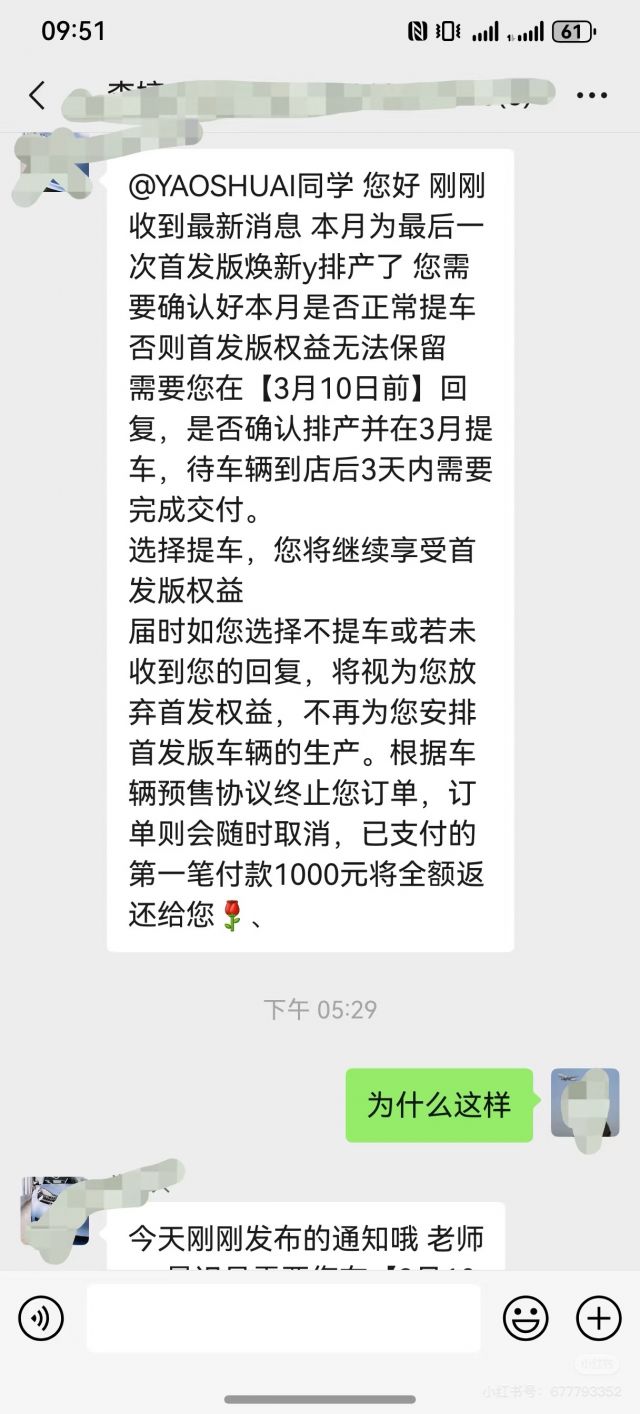Open my own avatar beside 为什么这样
Image resolution: width=640 pixels, height=1414 pixels.
(585, 1103)
